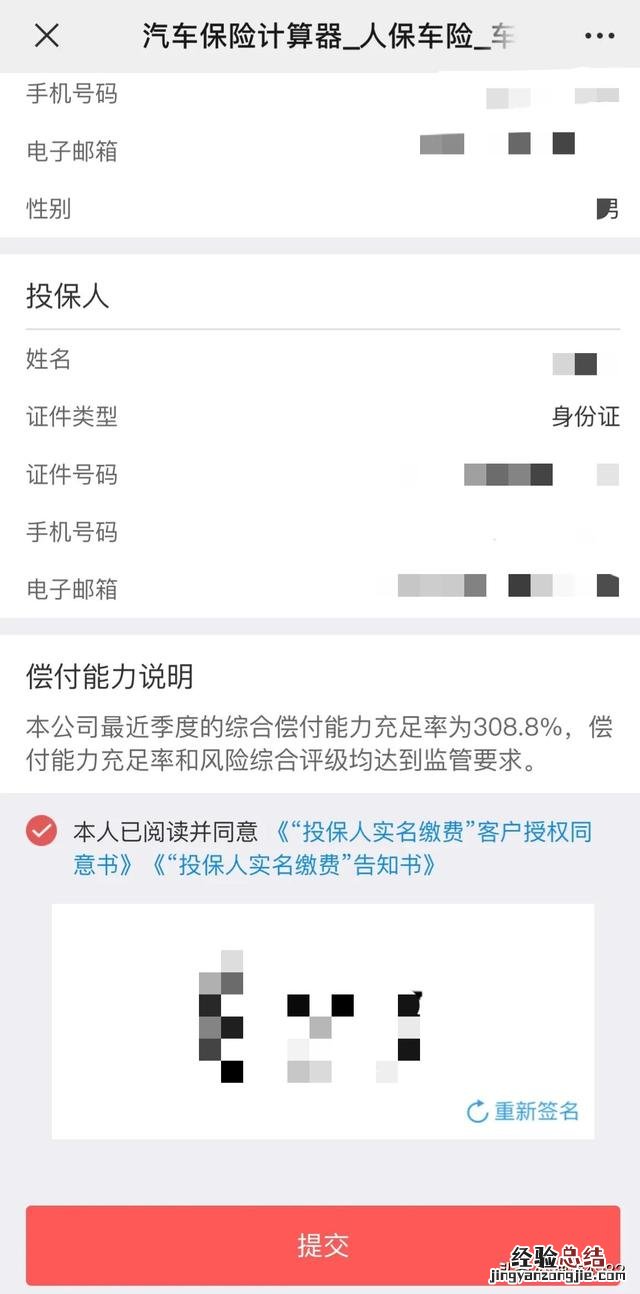This screenshot has width=640, height=1294.
Task: Open the three-dot overflow menu
Action: [x=599, y=36]
